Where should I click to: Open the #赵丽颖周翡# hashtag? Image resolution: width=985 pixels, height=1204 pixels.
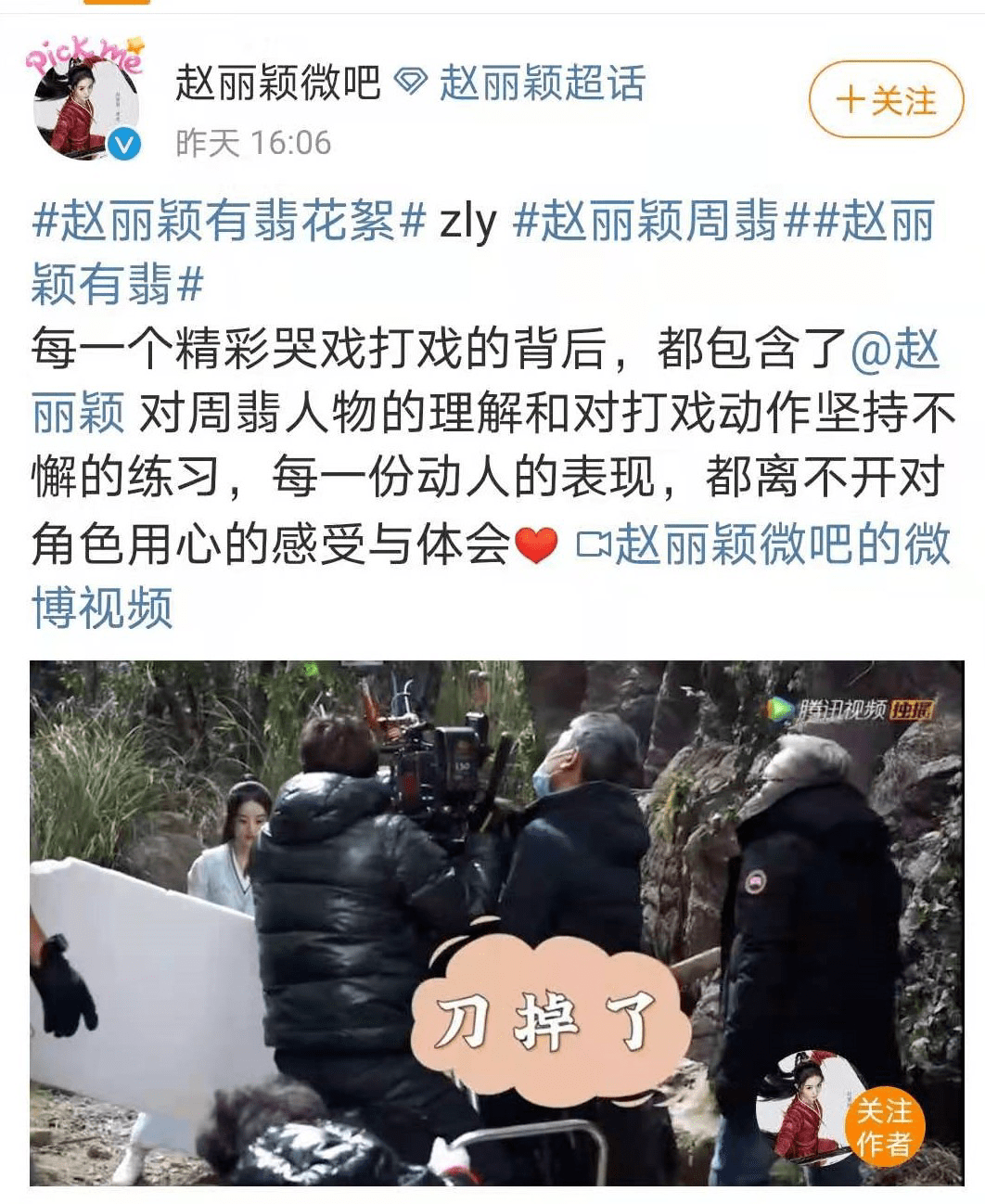click(648, 223)
